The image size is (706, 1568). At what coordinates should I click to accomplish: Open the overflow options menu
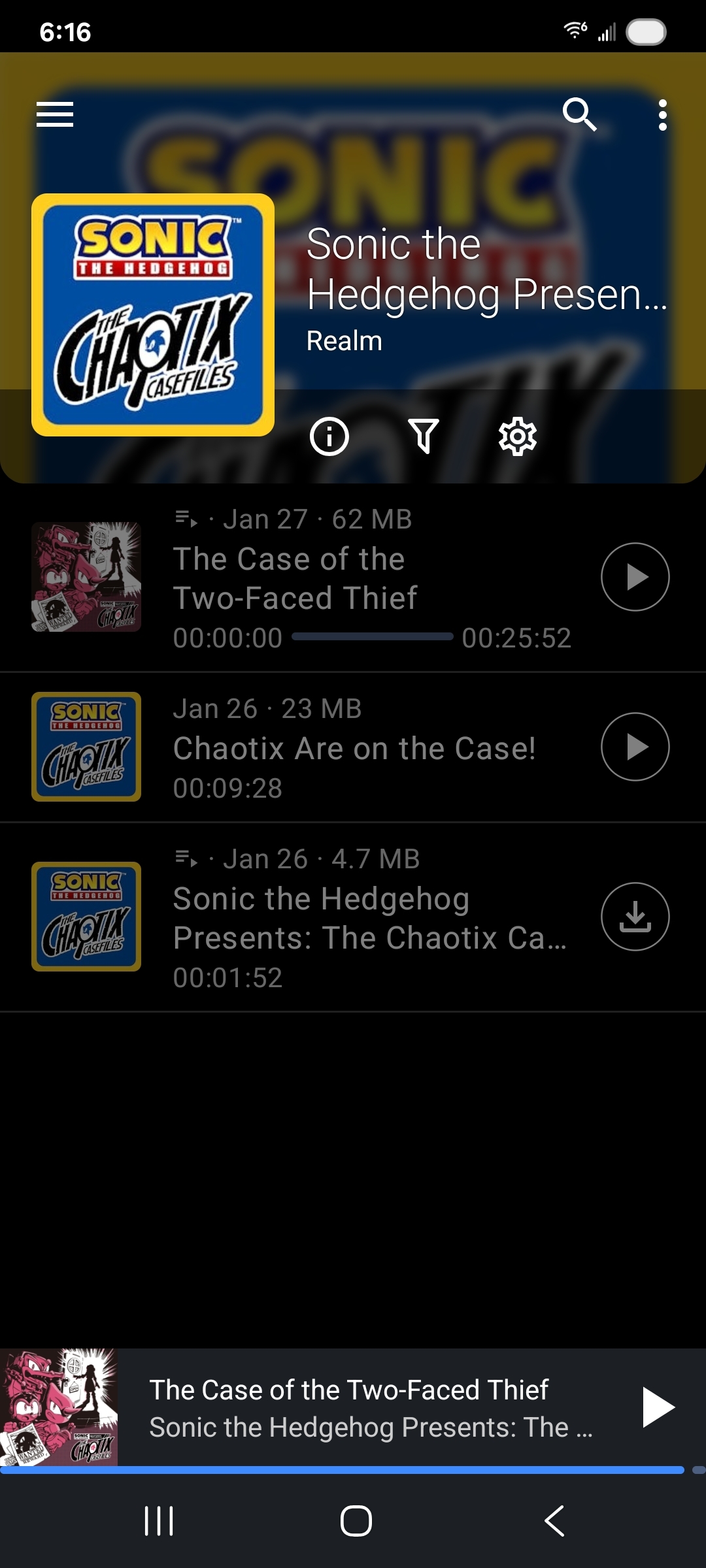click(662, 115)
